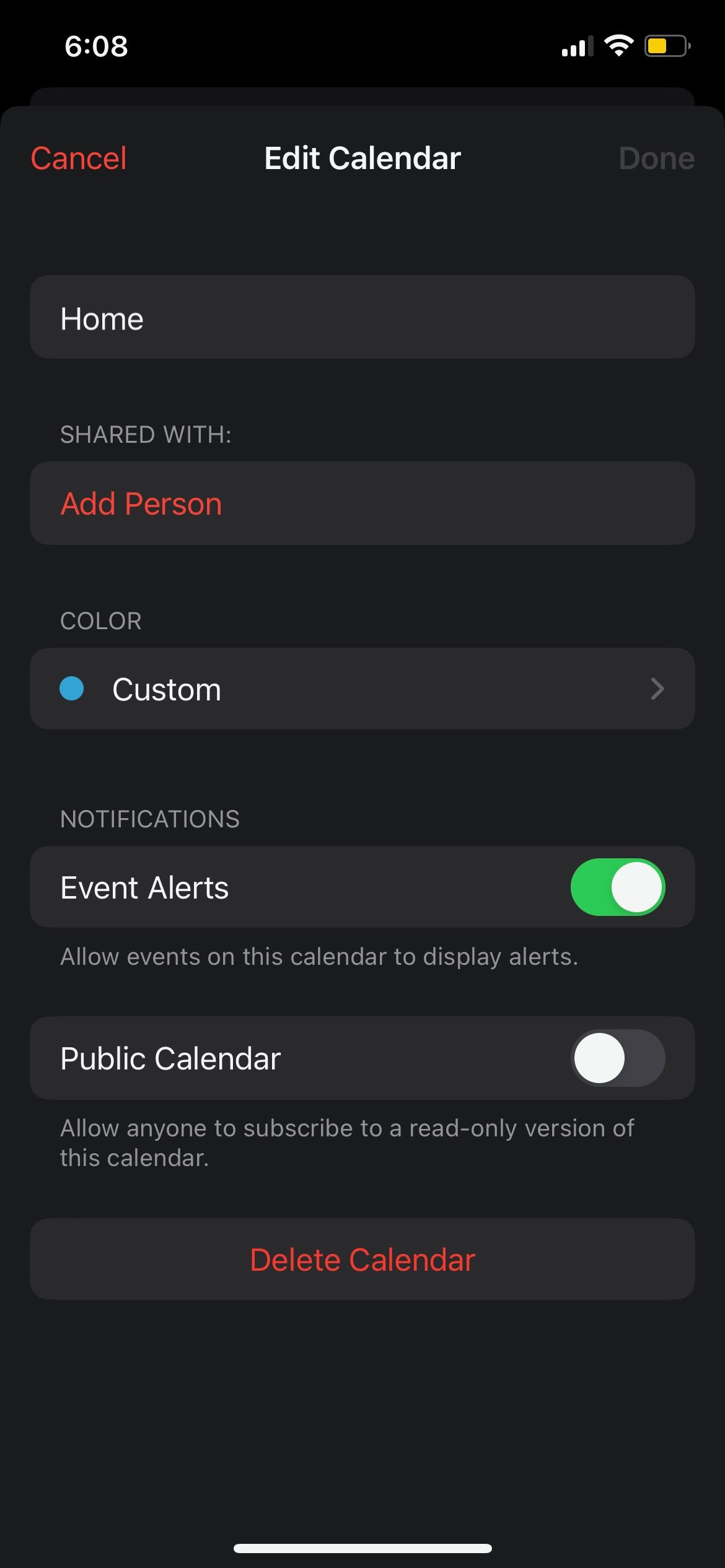This screenshot has width=725, height=1568.
Task: Expand the COLOR section's Custom row
Action: click(362, 689)
